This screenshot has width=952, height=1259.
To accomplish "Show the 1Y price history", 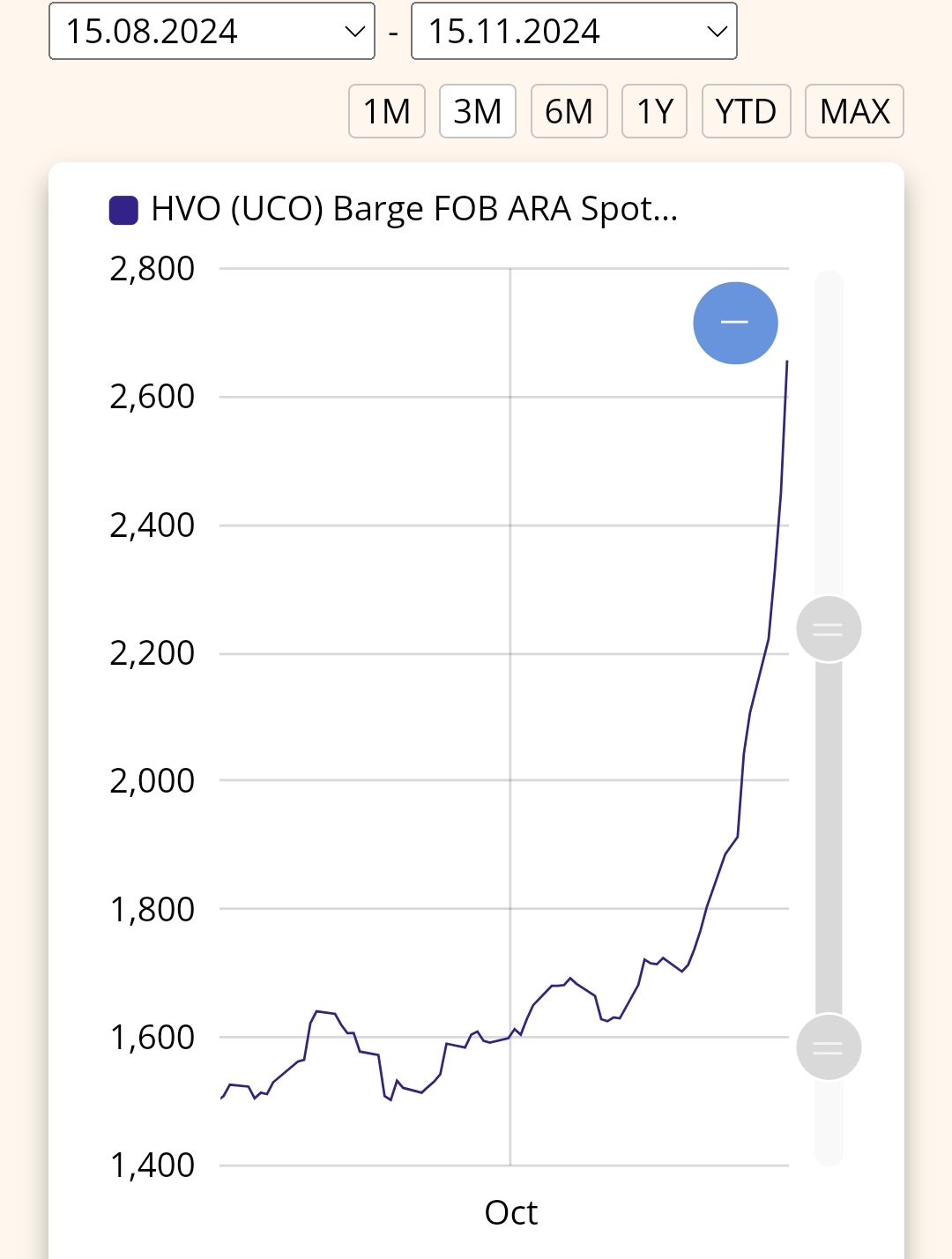I will 654,111.
